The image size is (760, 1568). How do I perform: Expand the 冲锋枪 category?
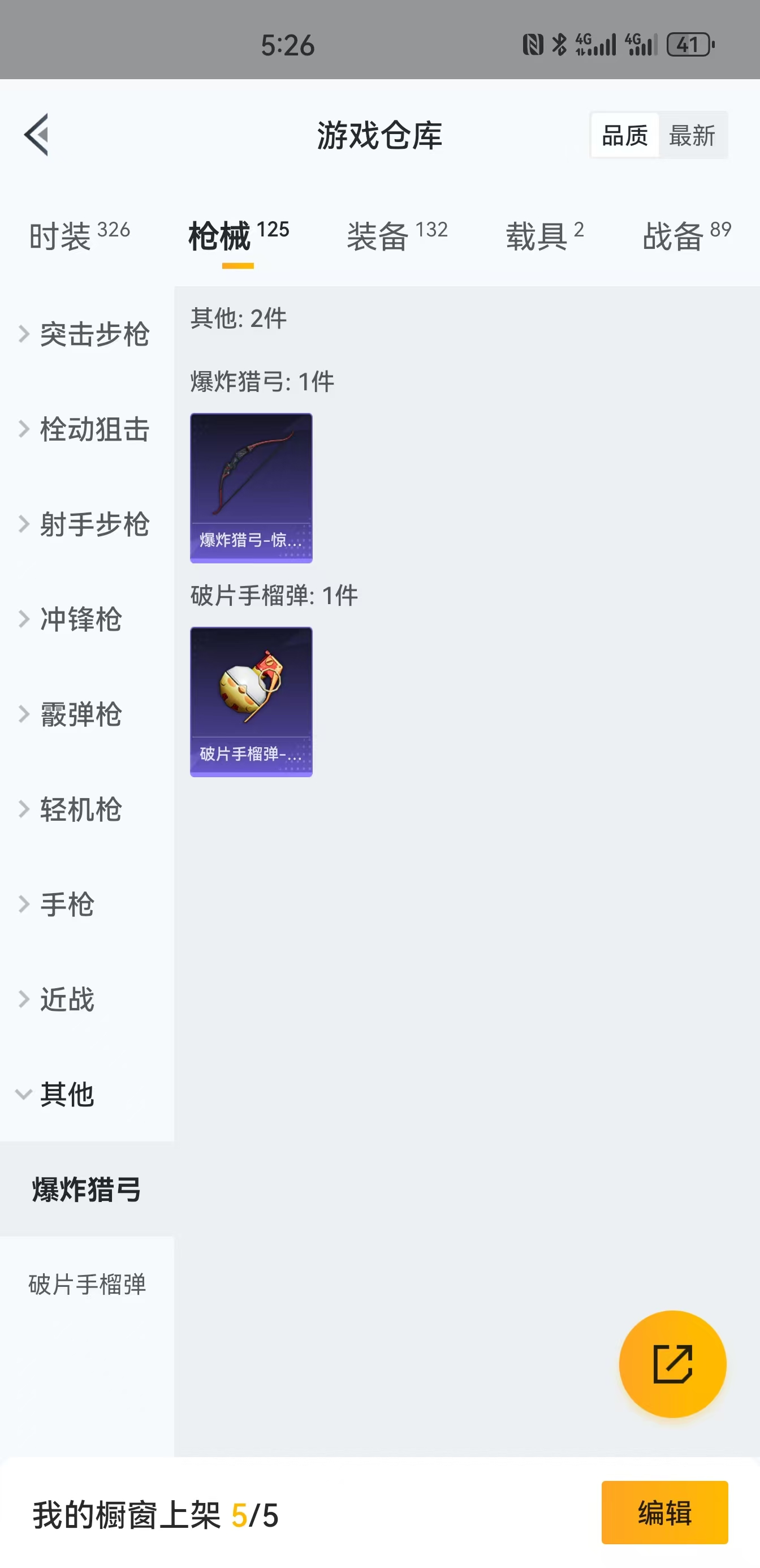coord(81,619)
